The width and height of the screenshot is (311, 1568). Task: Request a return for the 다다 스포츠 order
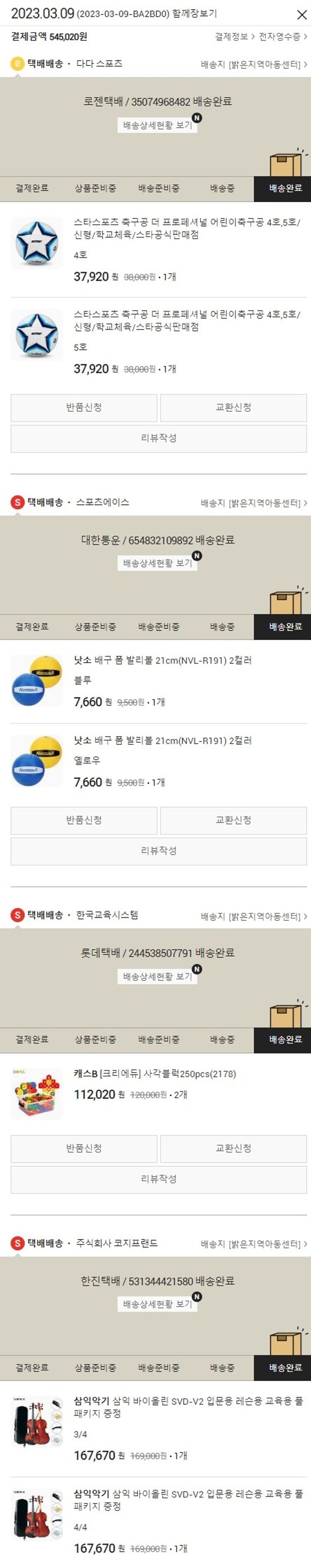[84, 407]
